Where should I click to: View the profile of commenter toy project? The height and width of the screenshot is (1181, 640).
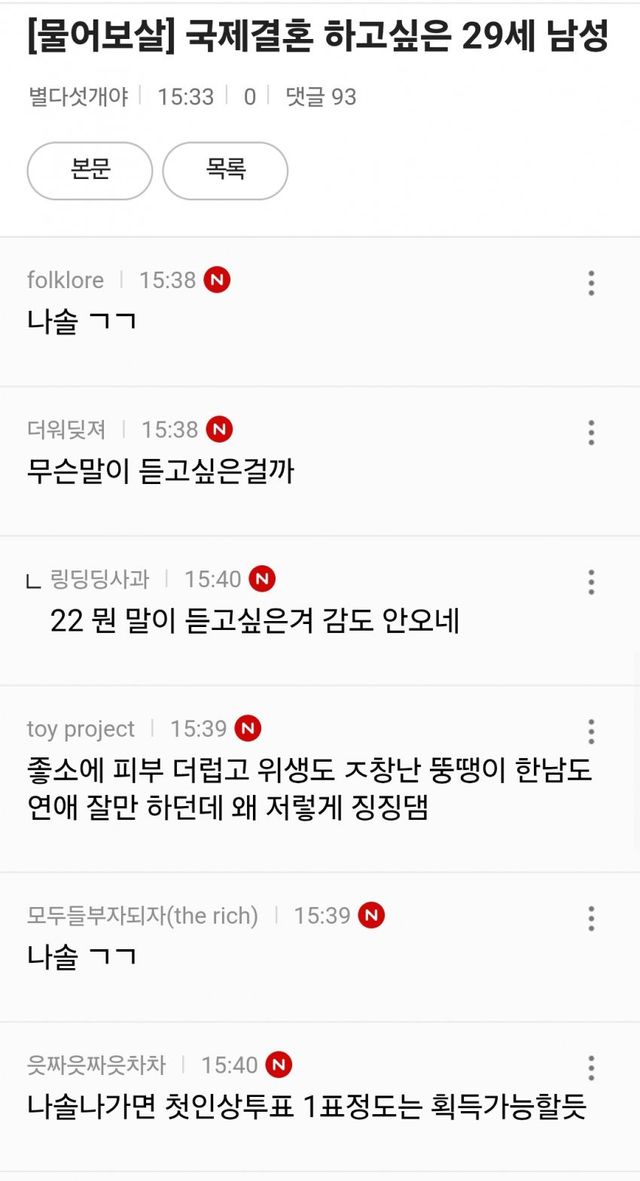(81, 729)
